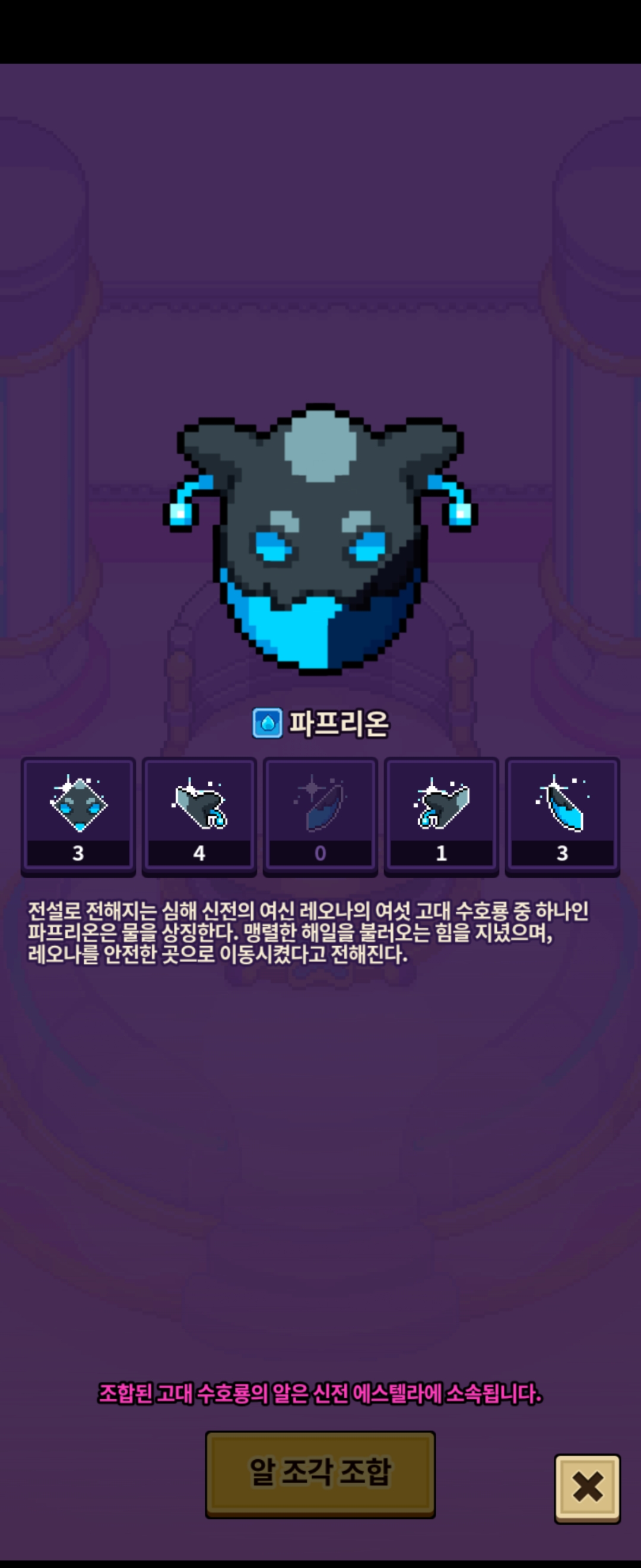Select the face egg fragment showing 3
The image size is (641, 1568).
click(78, 815)
